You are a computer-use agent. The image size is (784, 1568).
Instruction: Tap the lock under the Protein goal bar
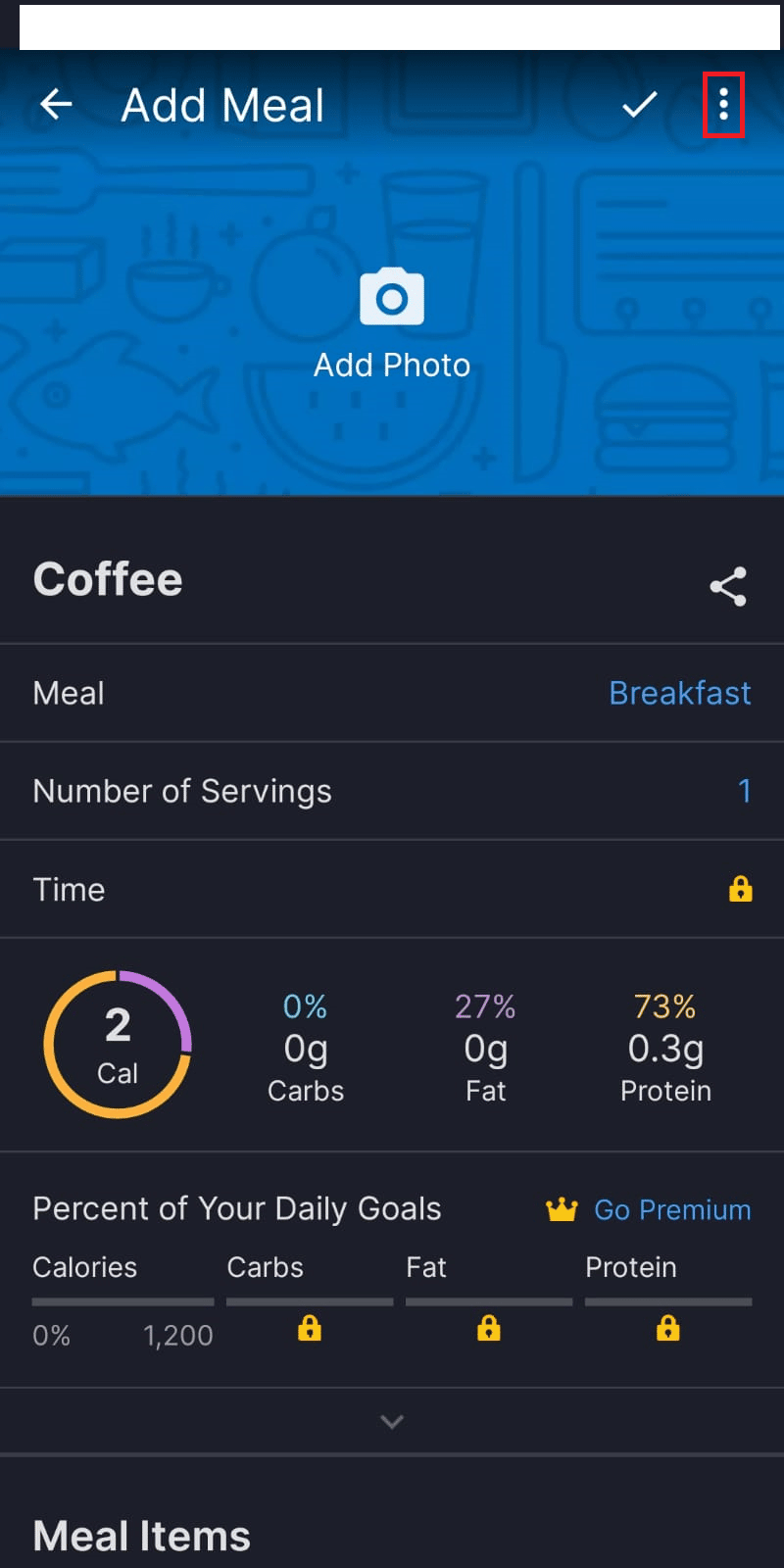pyautogui.click(x=667, y=1329)
